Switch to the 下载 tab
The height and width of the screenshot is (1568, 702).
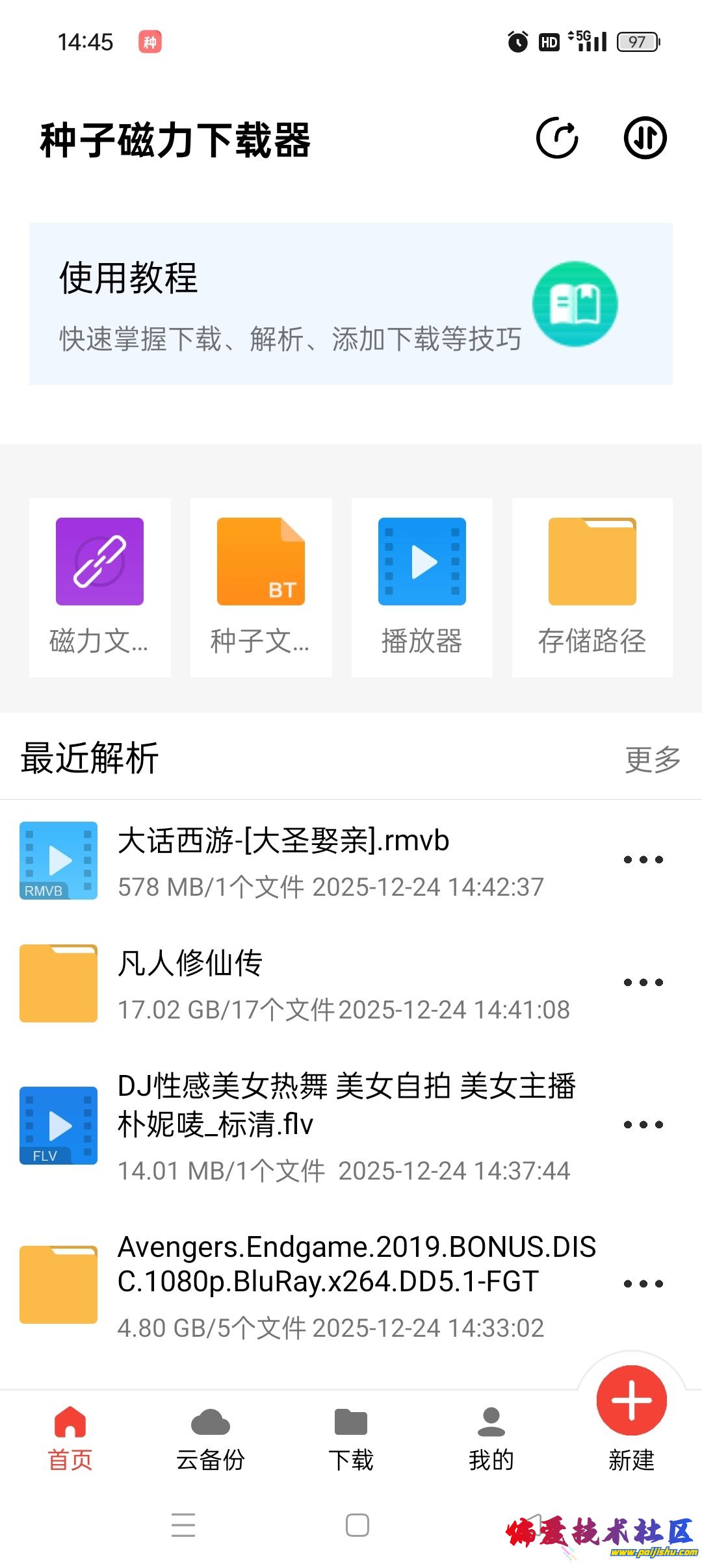click(x=351, y=1438)
